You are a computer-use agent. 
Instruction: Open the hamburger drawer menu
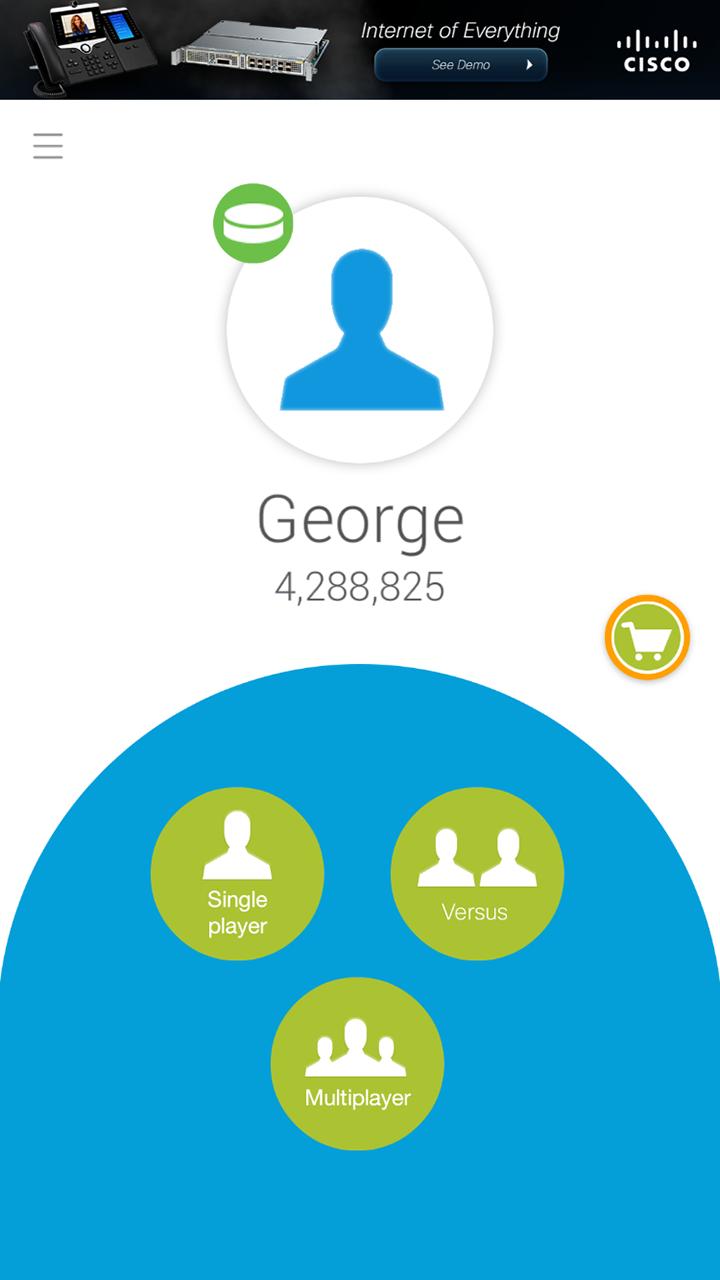pos(47,146)
